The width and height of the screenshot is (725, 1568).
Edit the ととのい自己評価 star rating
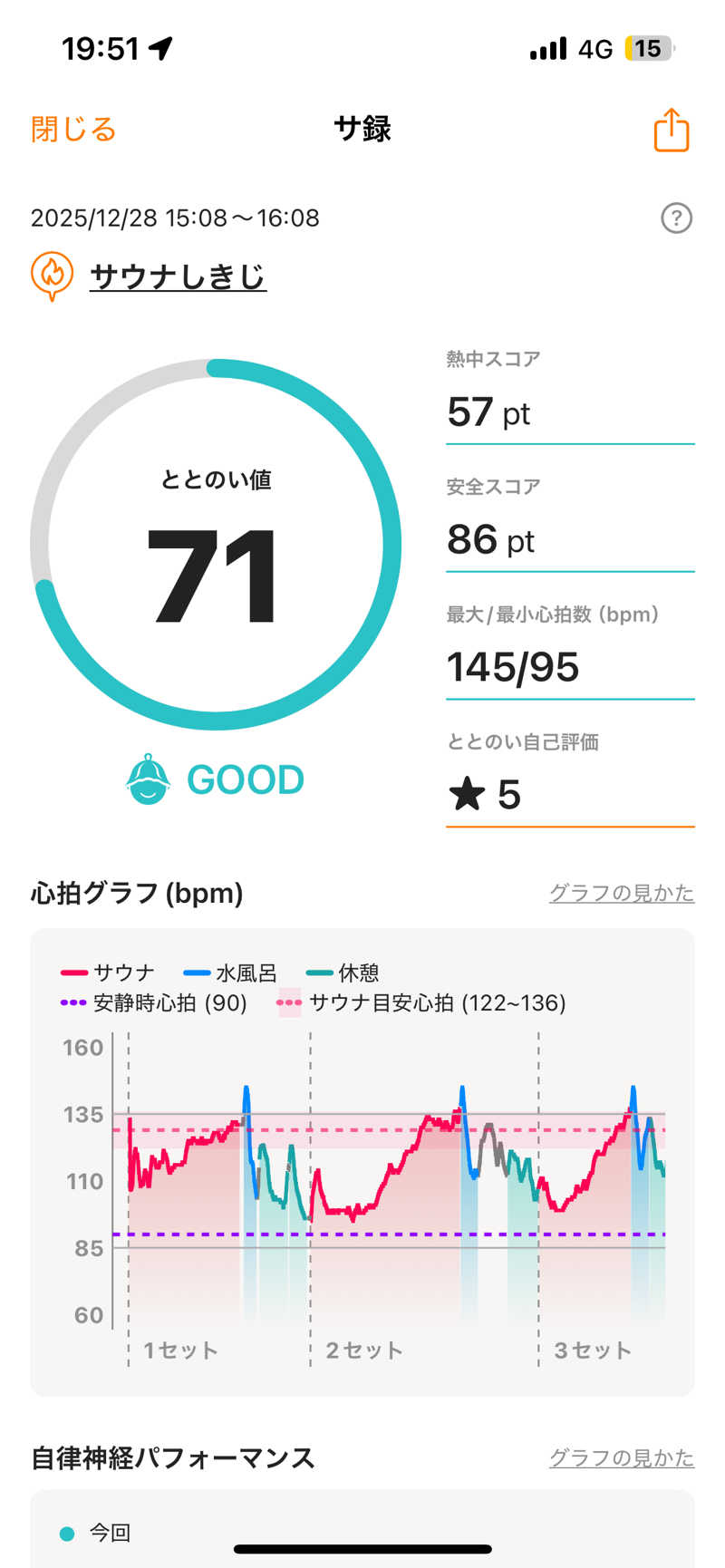pos(569,795)
